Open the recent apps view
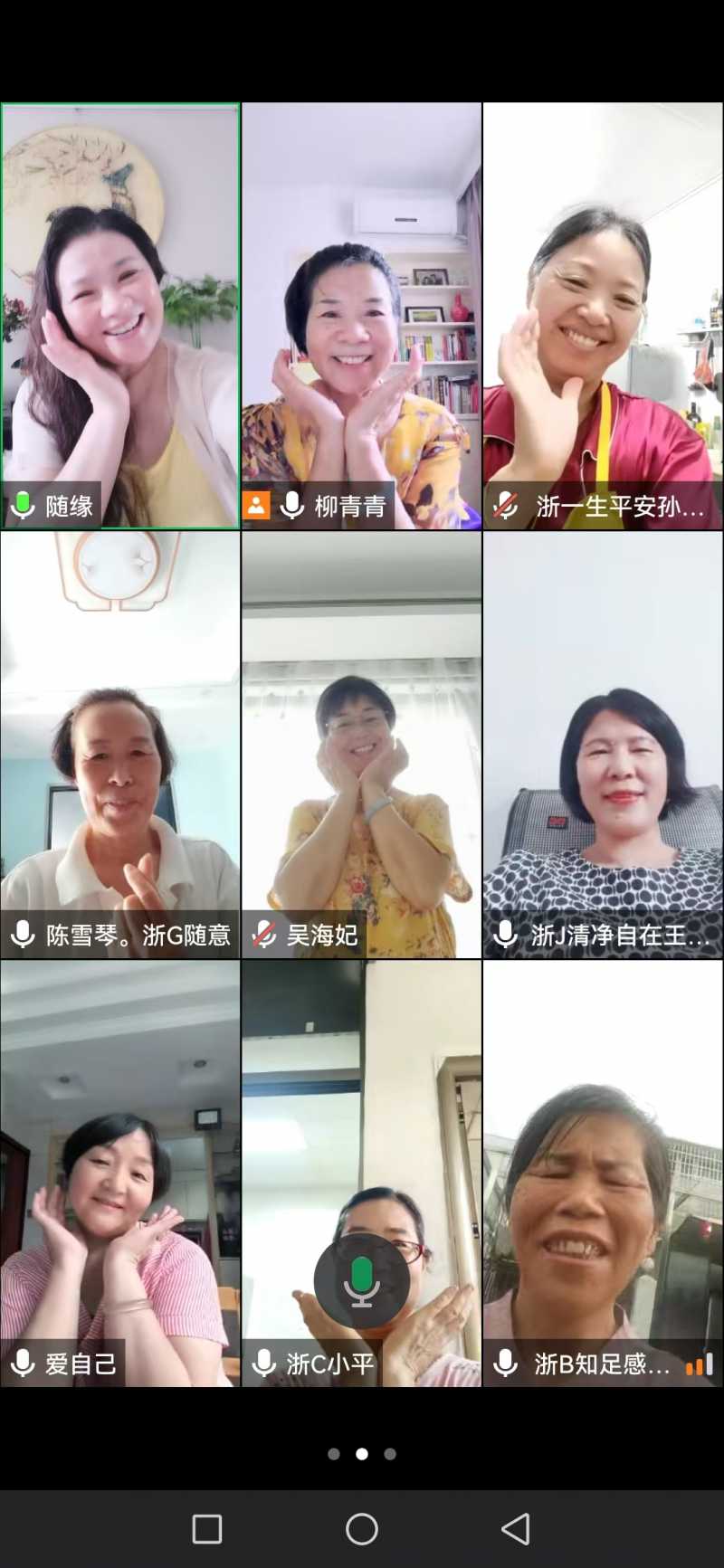724x1568 pixels. (207, 1529)
